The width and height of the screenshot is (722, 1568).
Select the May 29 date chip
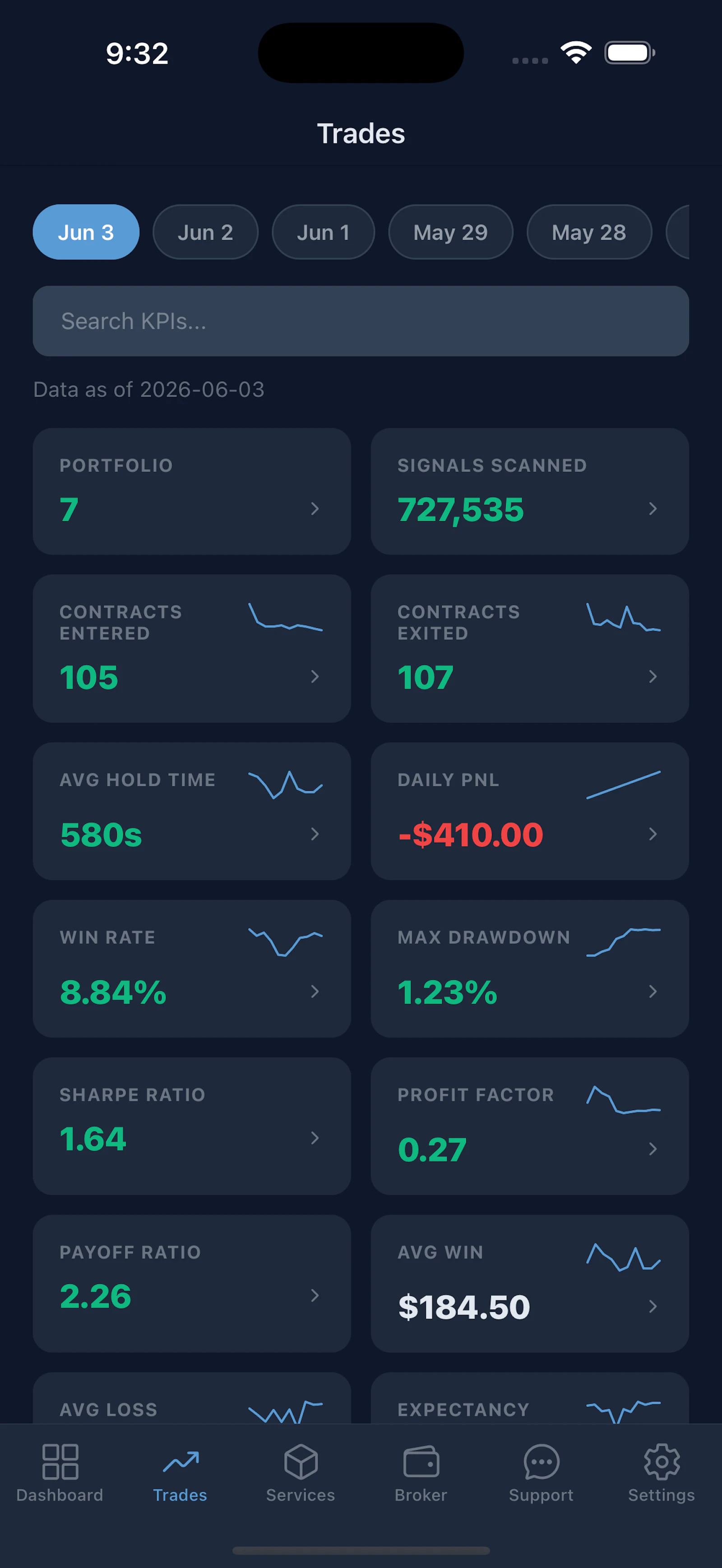pos(450,232)
